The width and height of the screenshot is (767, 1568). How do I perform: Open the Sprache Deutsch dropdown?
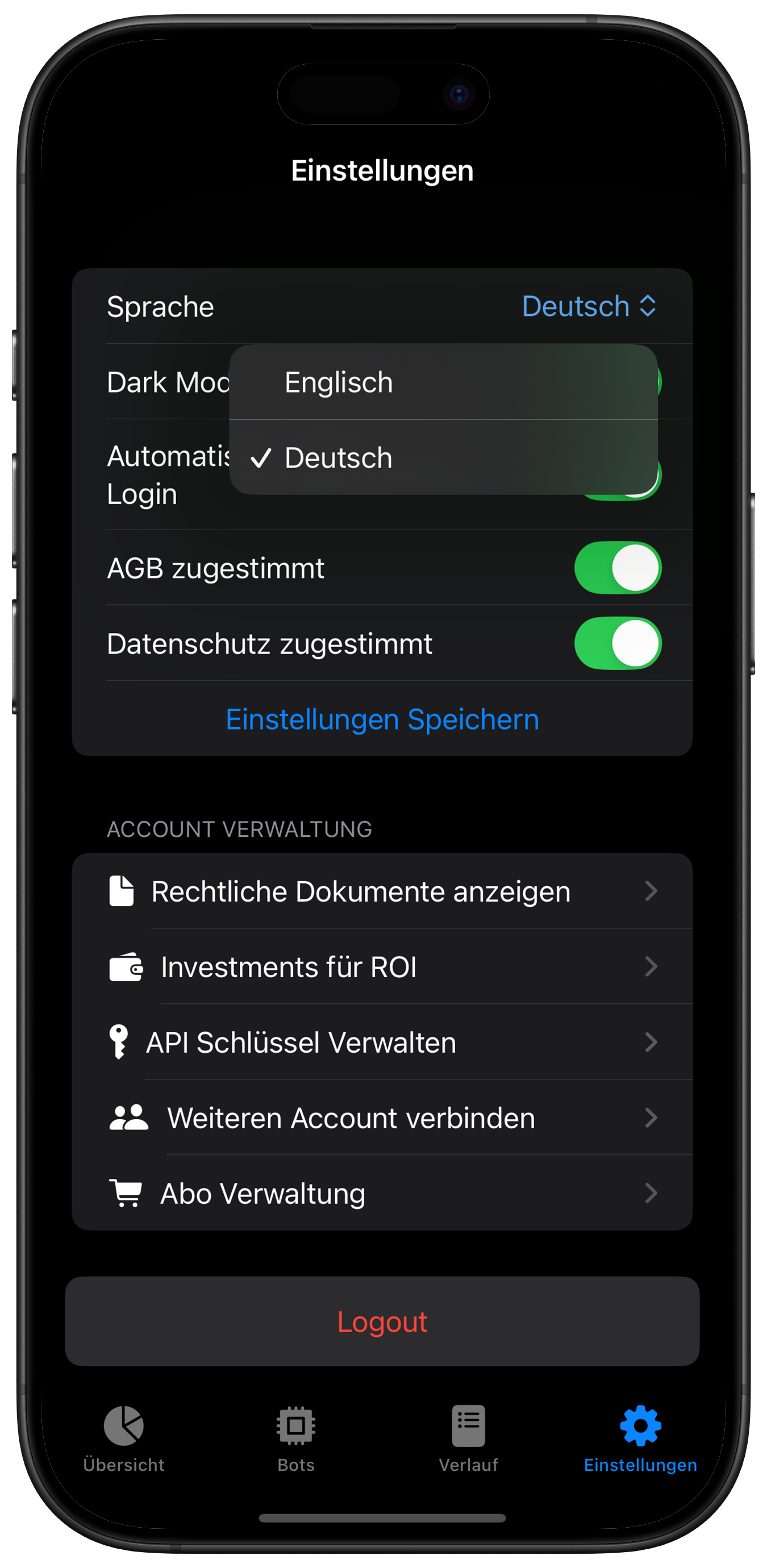(x=589, y=306)
